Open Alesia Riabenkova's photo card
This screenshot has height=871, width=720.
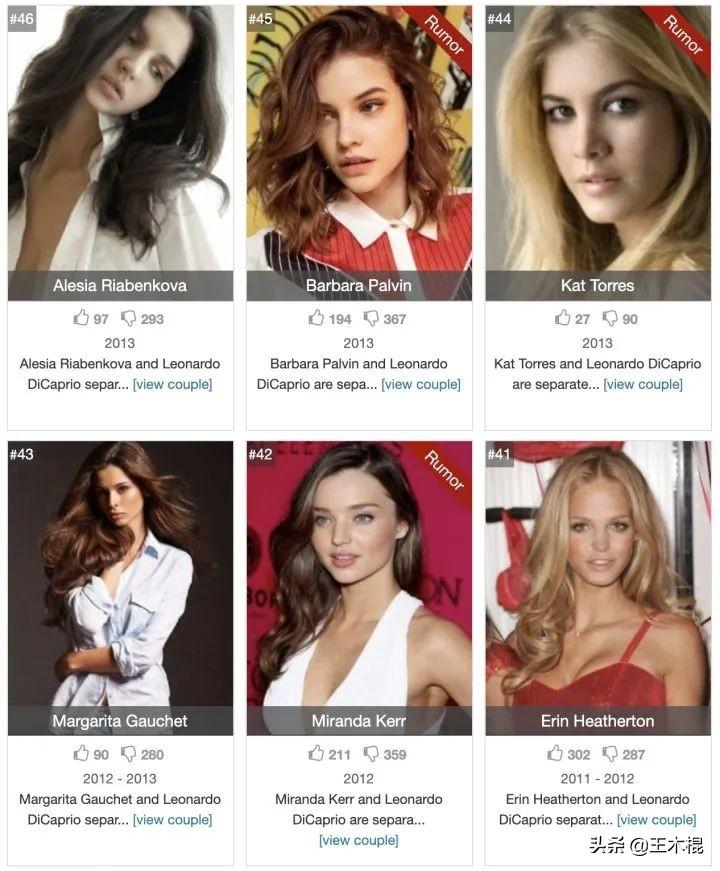120,150
